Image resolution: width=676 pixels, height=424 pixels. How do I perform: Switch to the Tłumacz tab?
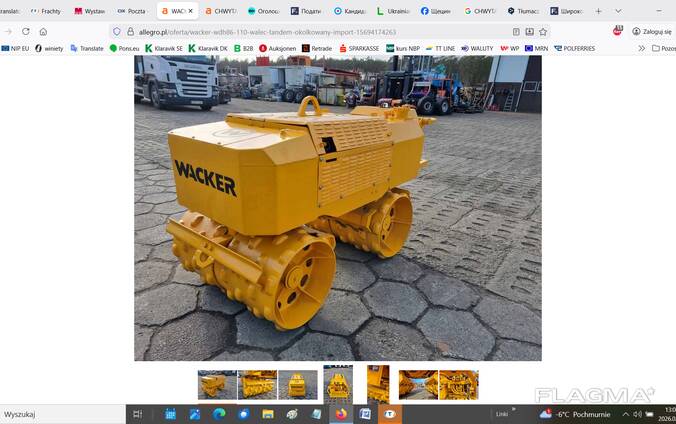click(522, 11)
